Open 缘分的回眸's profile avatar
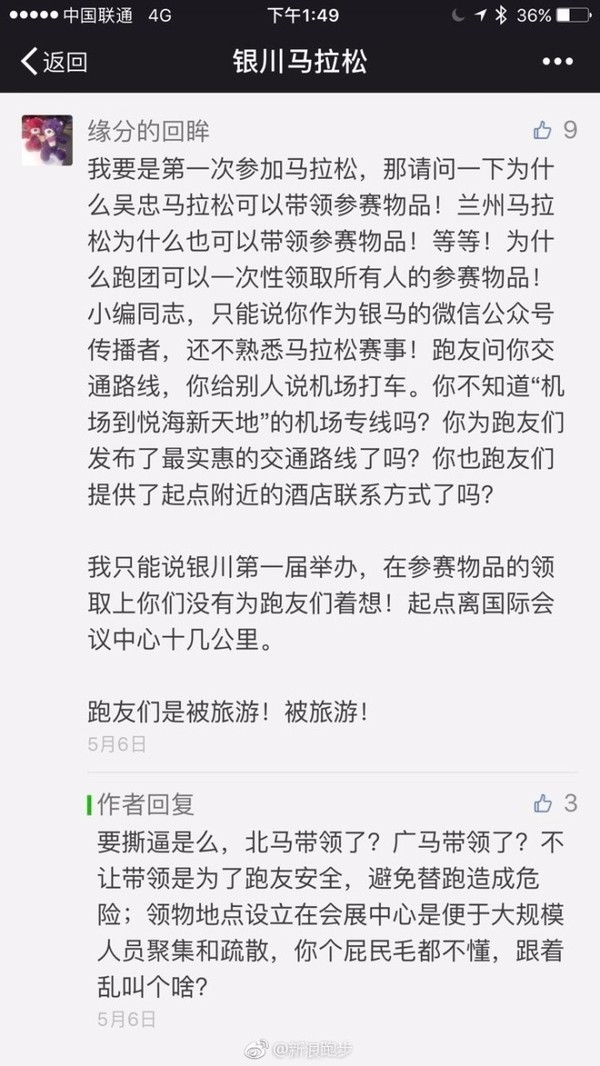Image resolution: width=600 pixels, height=1066 pixels. (x=47, y=139)
